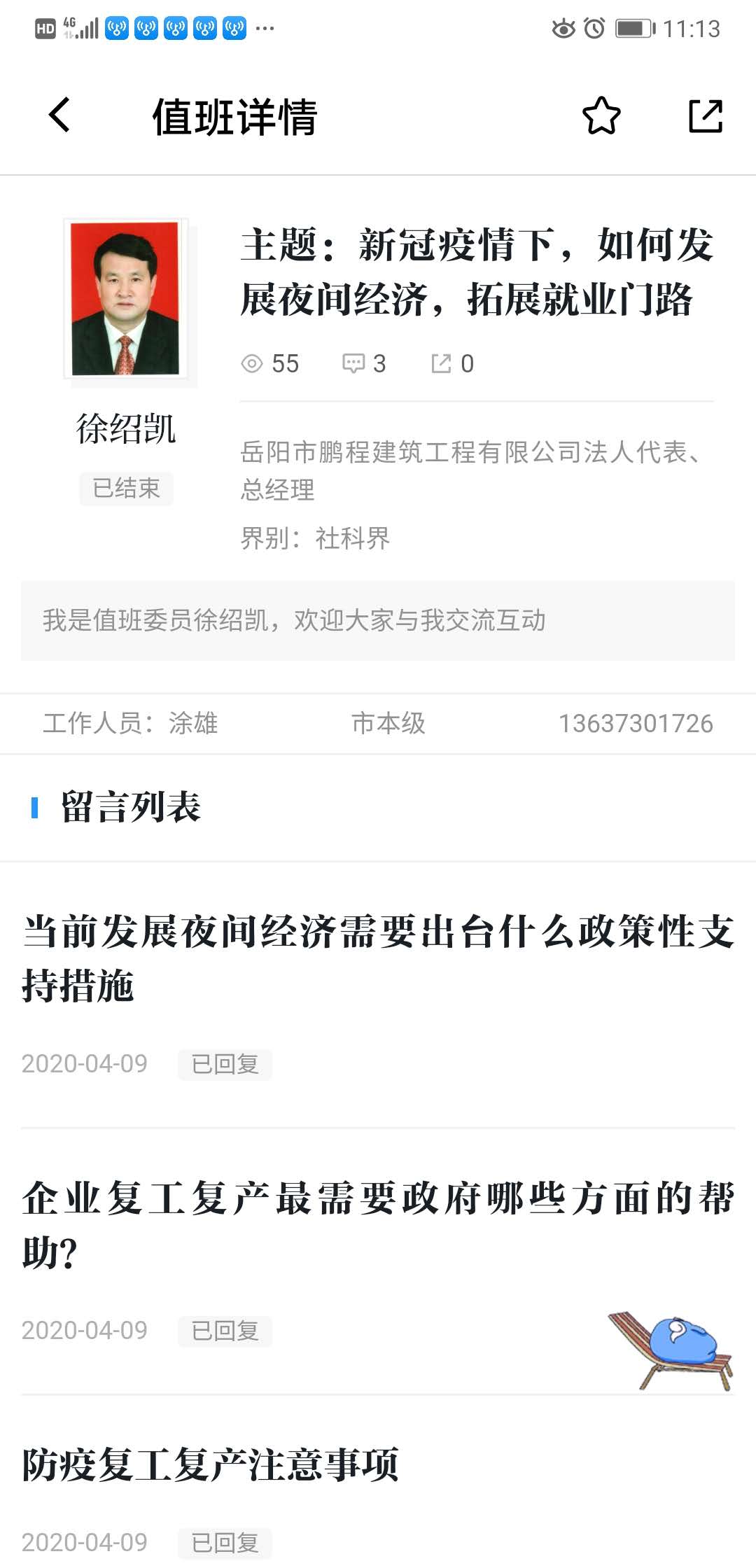
Task: Share this page with the share icon
Action: point(705,116)
